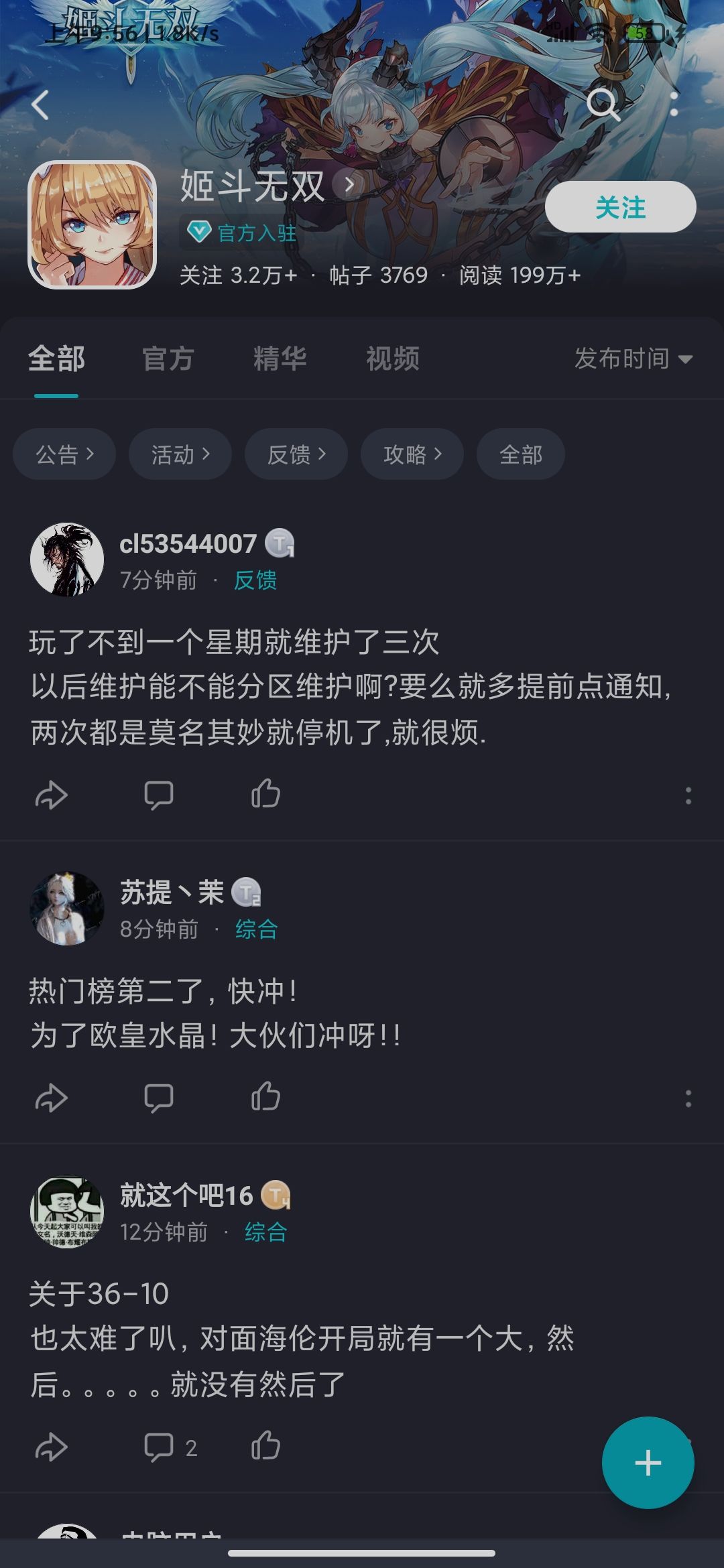Go back using the top-left arrow
Screen dimensions: 724x1568
pyautogui.click(x=40, y=105)
